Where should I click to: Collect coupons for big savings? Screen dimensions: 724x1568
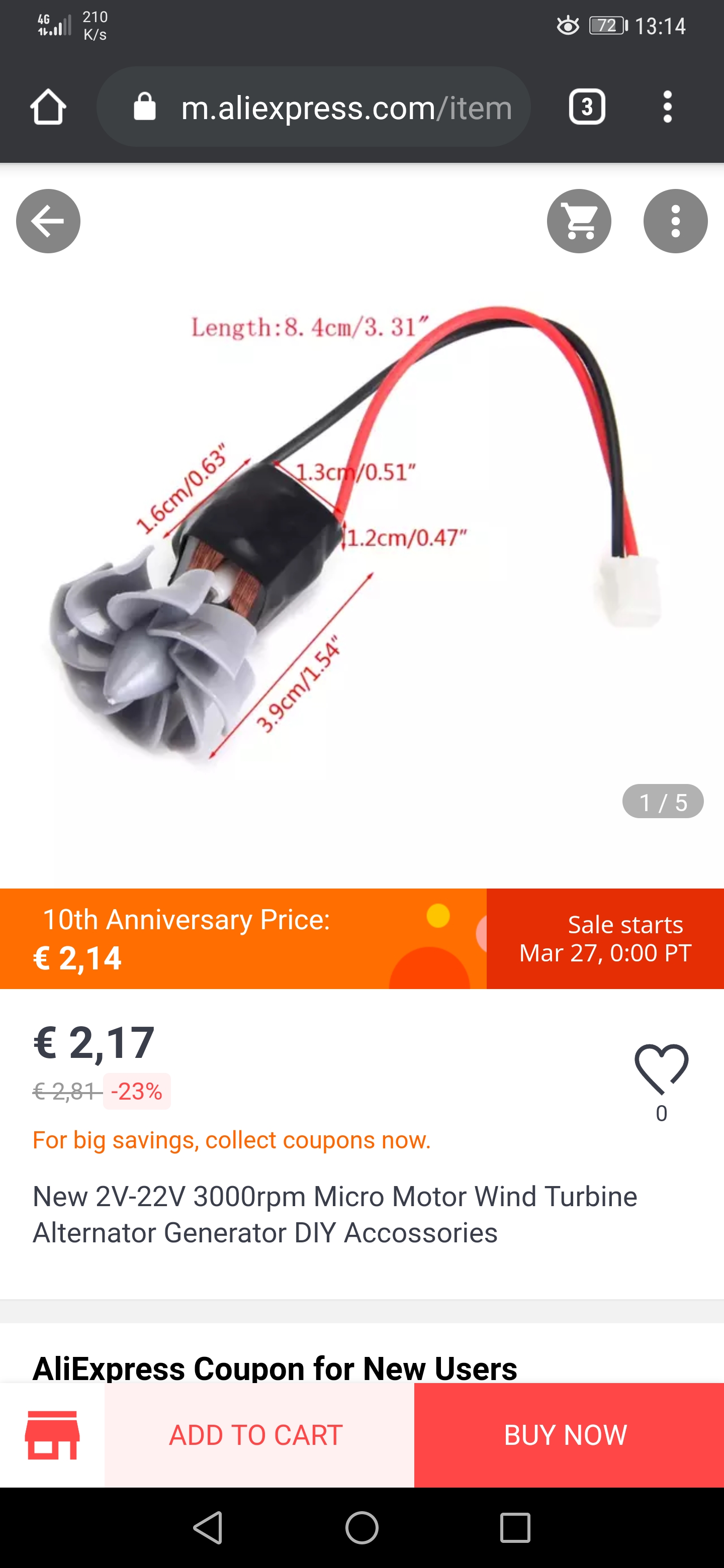tap(231, 1140)
